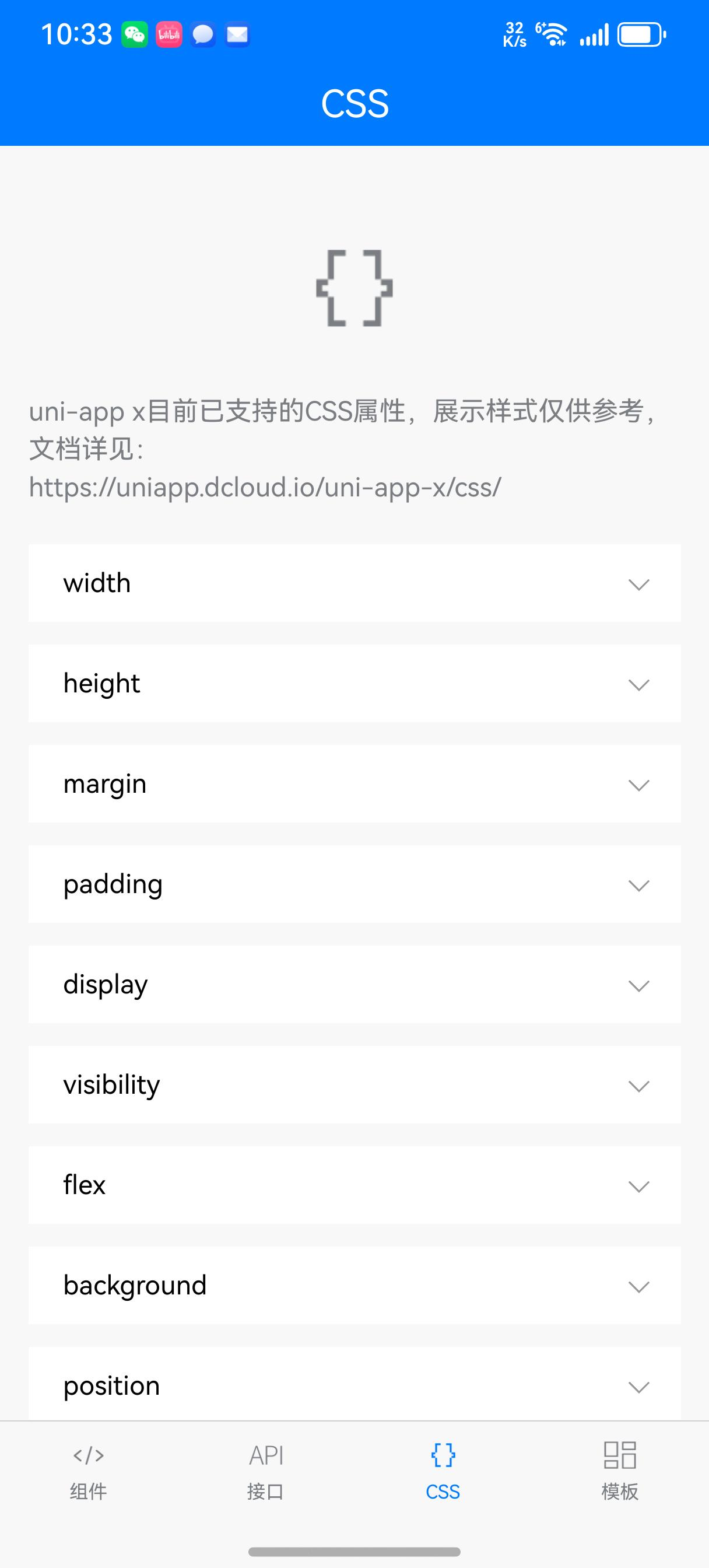Expand the display property

coord(354,984)
